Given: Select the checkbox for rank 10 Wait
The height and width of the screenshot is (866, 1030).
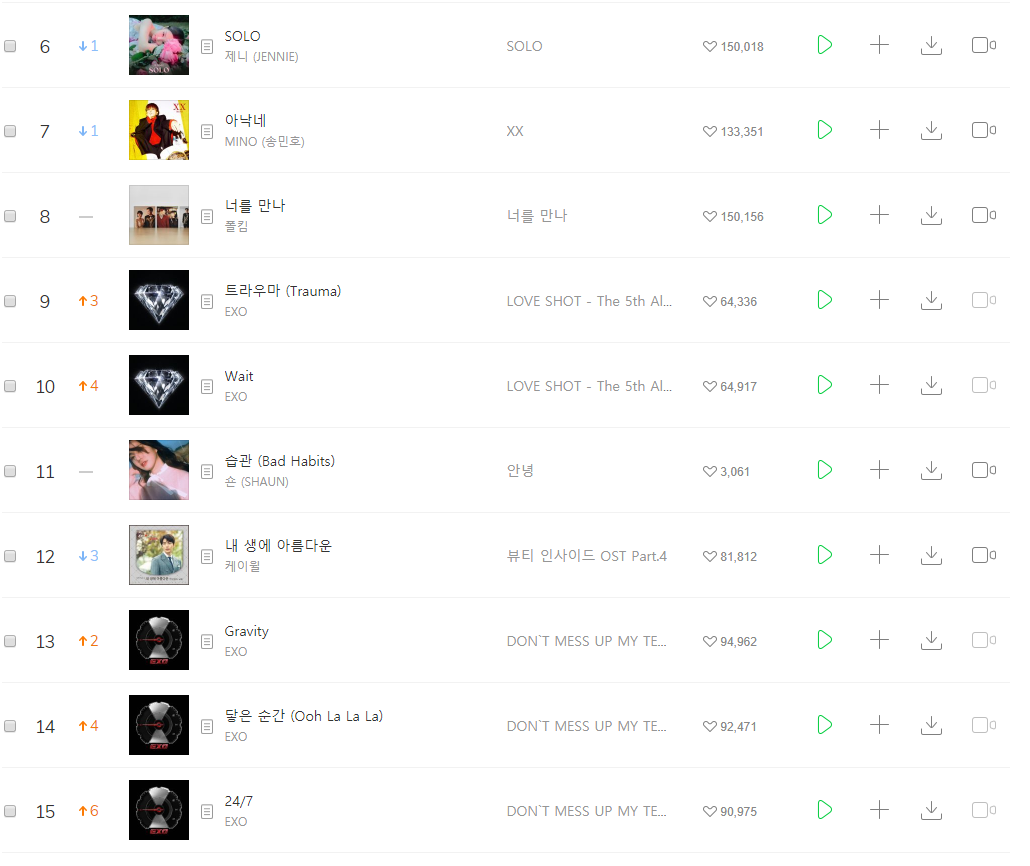Looking at the screenshot, I should point(11,386).
